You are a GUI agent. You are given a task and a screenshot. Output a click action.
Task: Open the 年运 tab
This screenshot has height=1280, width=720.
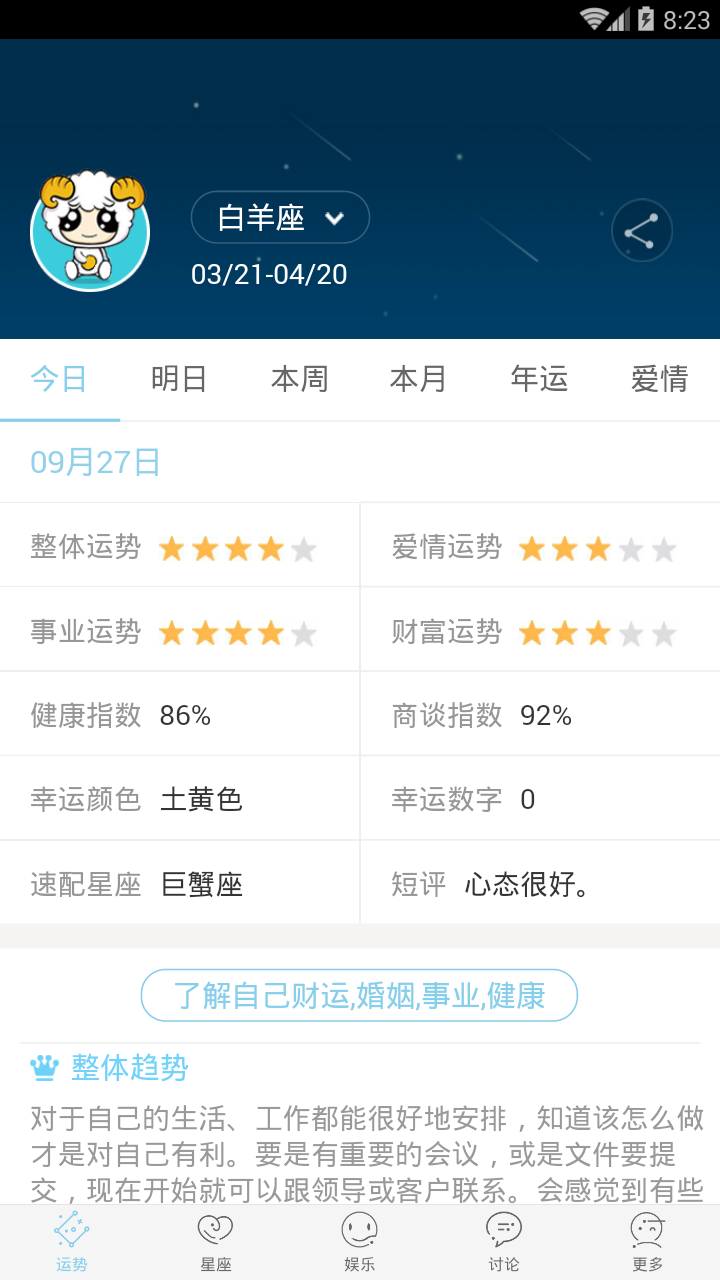point(538,378)
